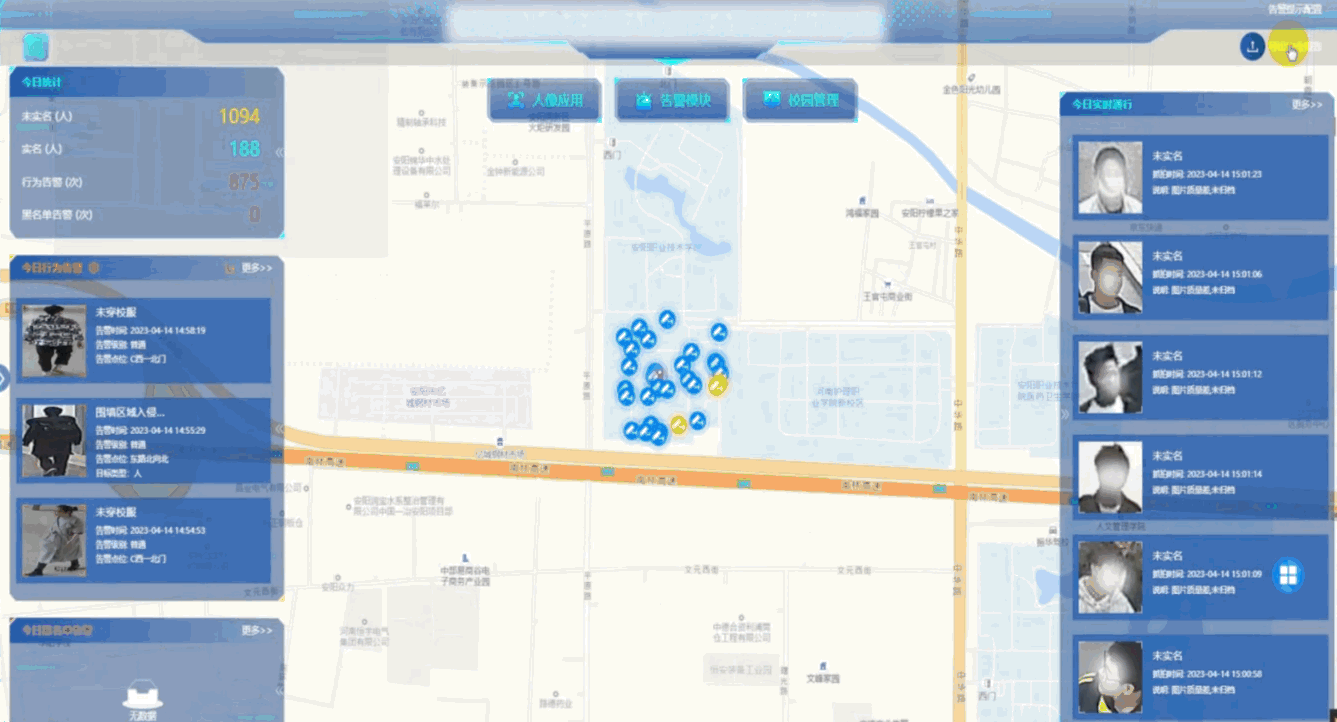Viewport: 1337px width, 722px height.
Task: Open the 未穿校服 alert from 14:54:53
Action: 143,540
